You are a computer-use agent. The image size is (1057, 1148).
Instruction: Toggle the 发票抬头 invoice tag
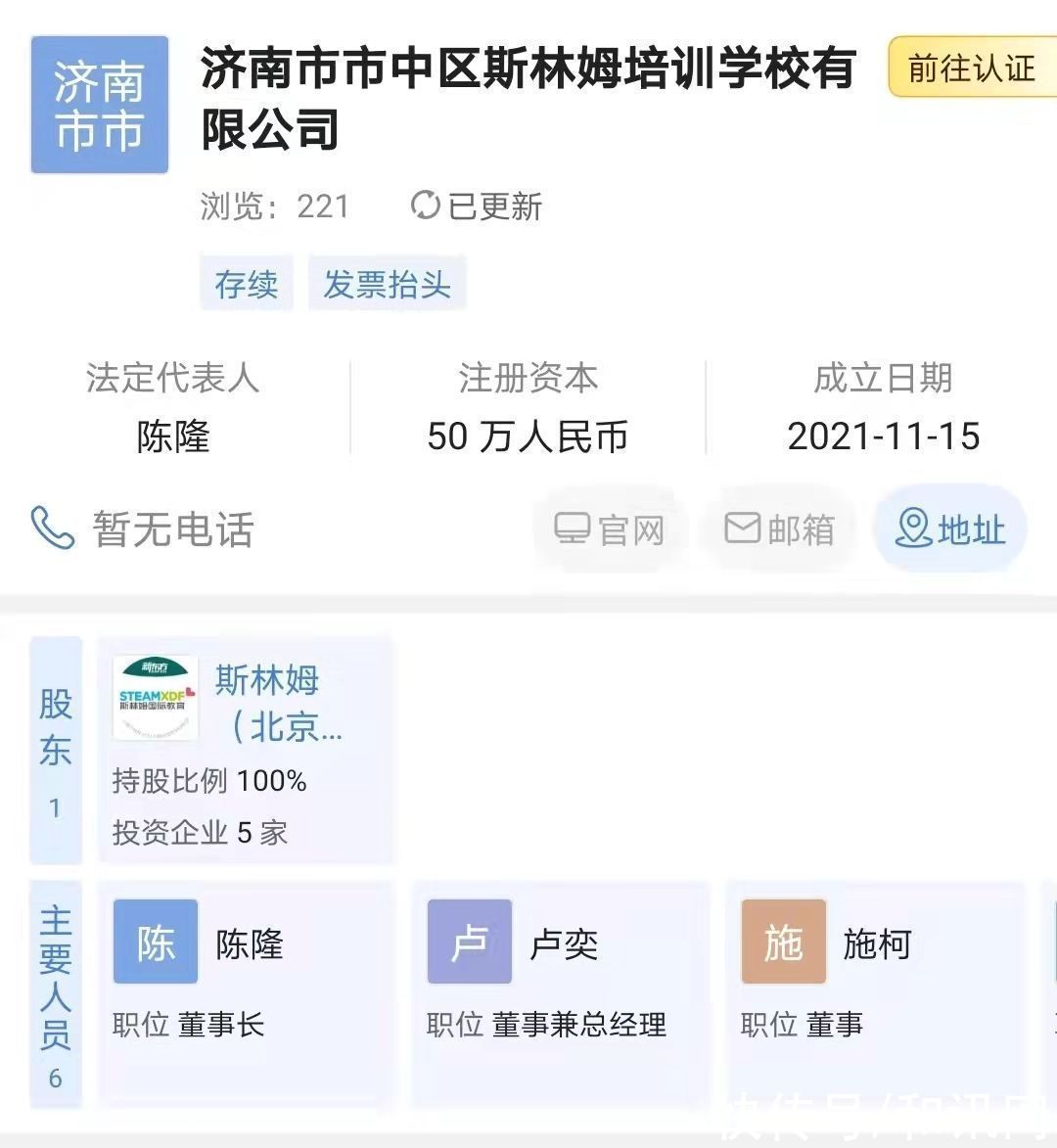coord(387,283)
